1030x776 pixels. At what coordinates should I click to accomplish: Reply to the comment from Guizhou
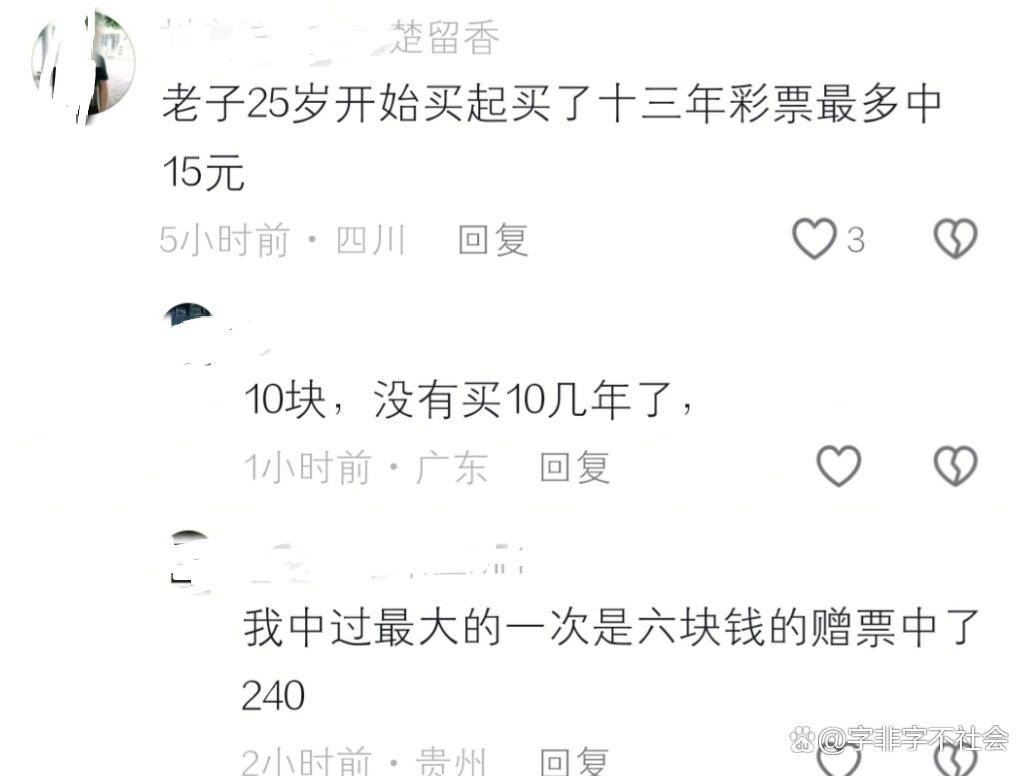point(573,760)
